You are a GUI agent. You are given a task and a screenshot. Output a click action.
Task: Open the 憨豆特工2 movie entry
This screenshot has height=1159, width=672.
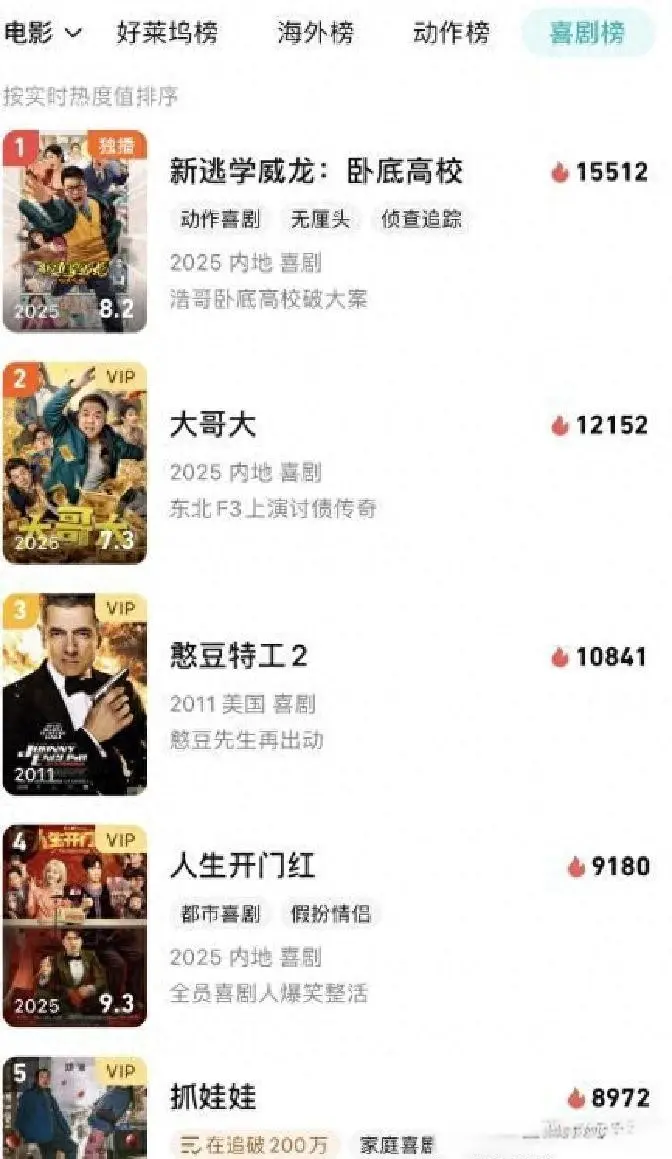click(239, 656)
